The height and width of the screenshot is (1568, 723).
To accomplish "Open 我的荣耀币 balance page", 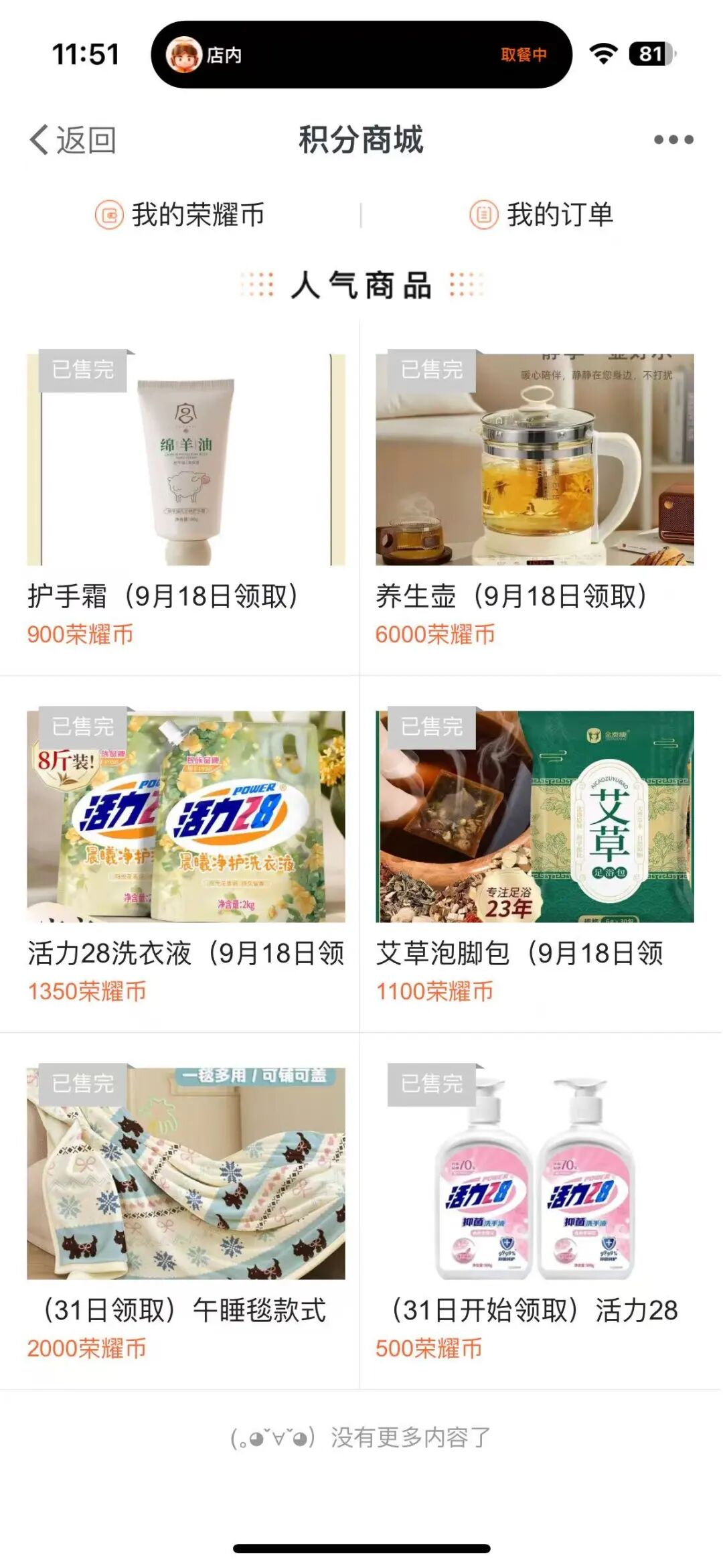I will point(179,215).
